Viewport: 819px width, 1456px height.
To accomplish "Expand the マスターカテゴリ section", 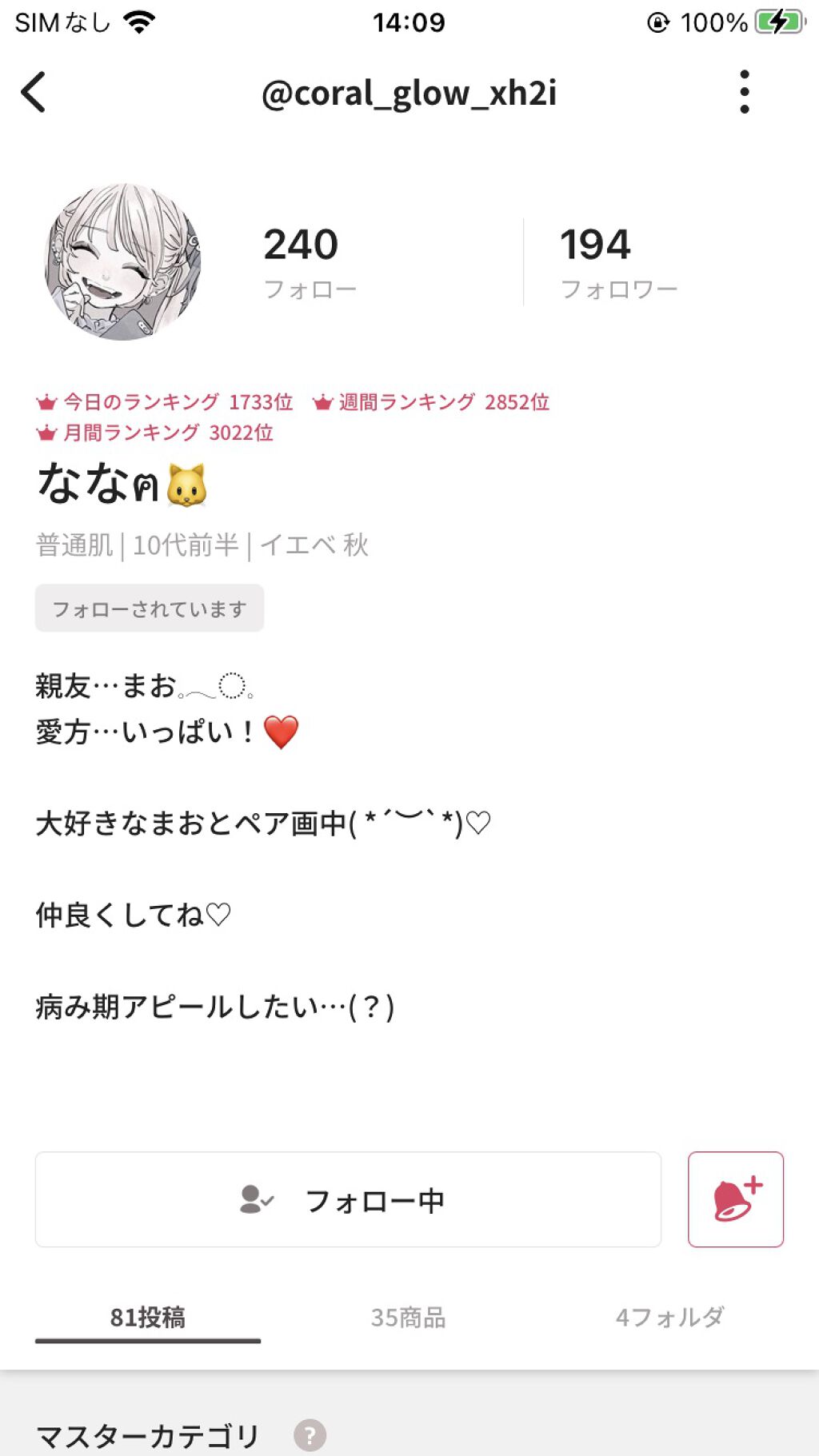I will 146,1435.
